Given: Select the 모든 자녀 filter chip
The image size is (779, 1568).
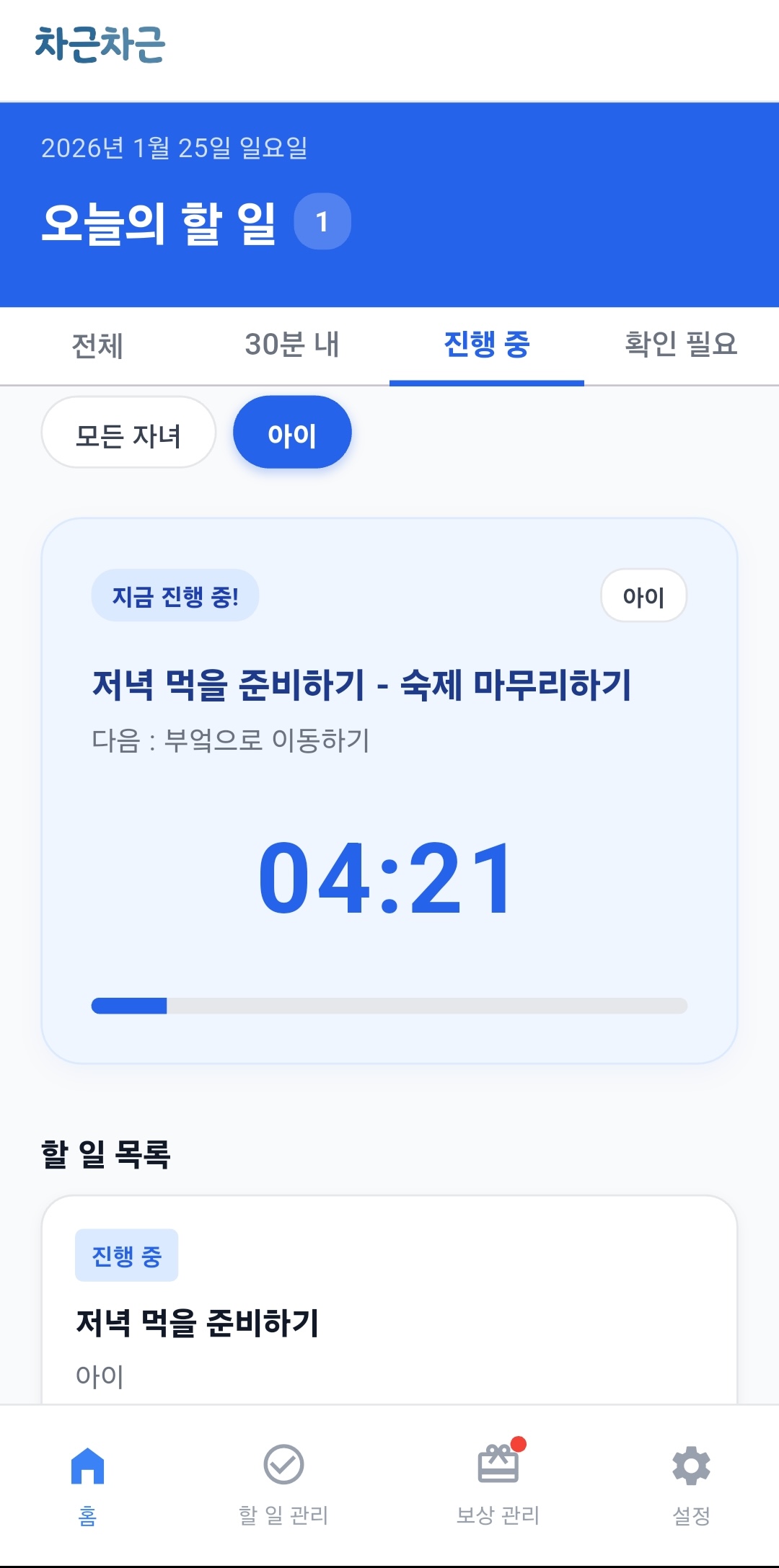Looking at the screenshot, I should 128,432.
